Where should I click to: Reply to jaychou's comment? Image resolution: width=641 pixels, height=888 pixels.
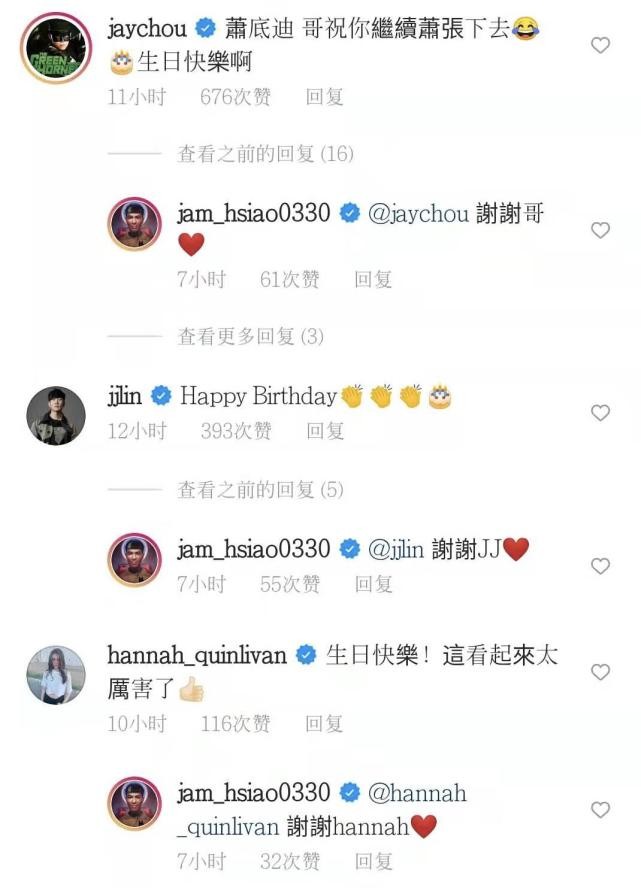tap(324, 97)
